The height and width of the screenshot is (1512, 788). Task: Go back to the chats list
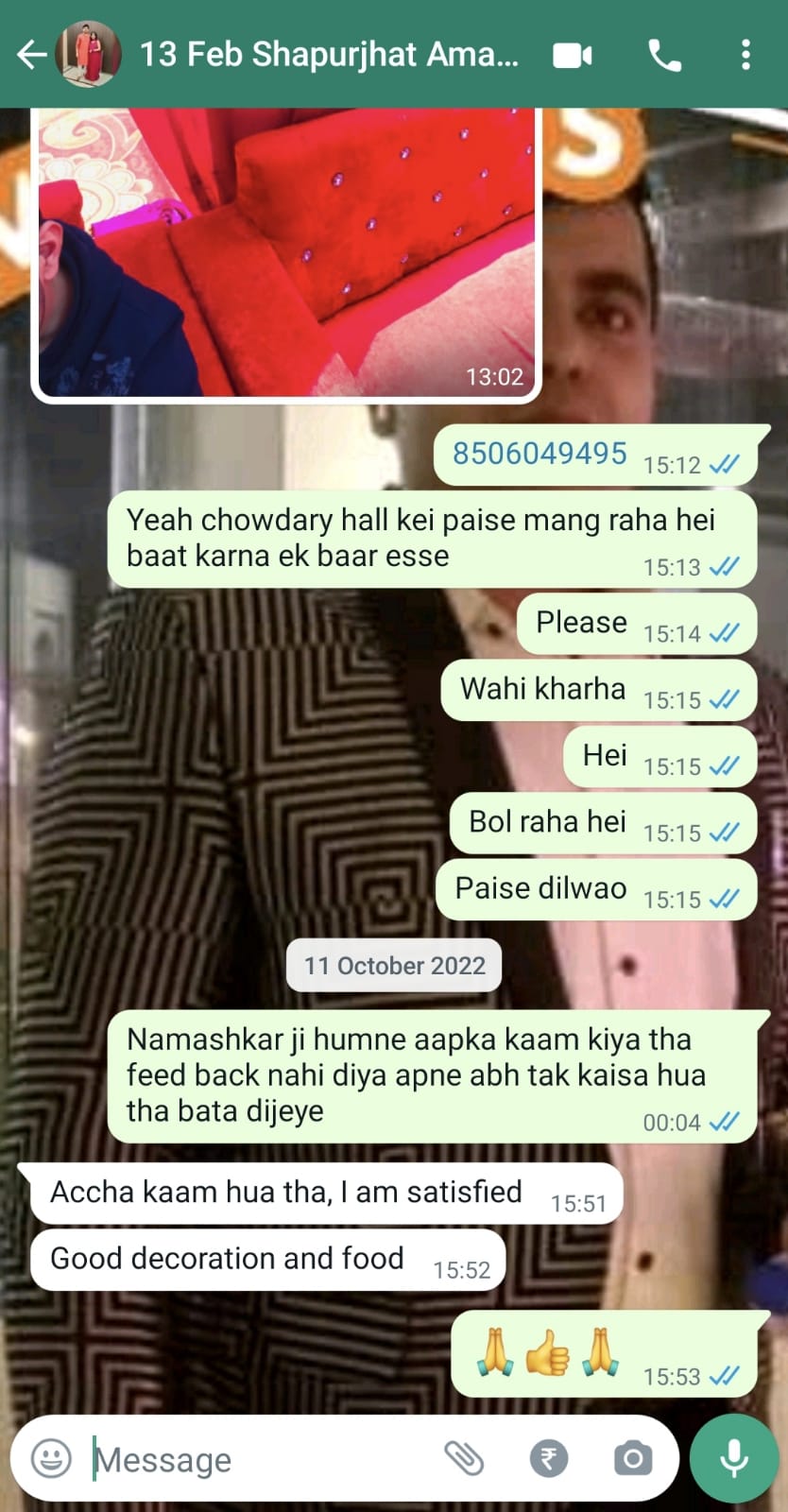point(32,55)
